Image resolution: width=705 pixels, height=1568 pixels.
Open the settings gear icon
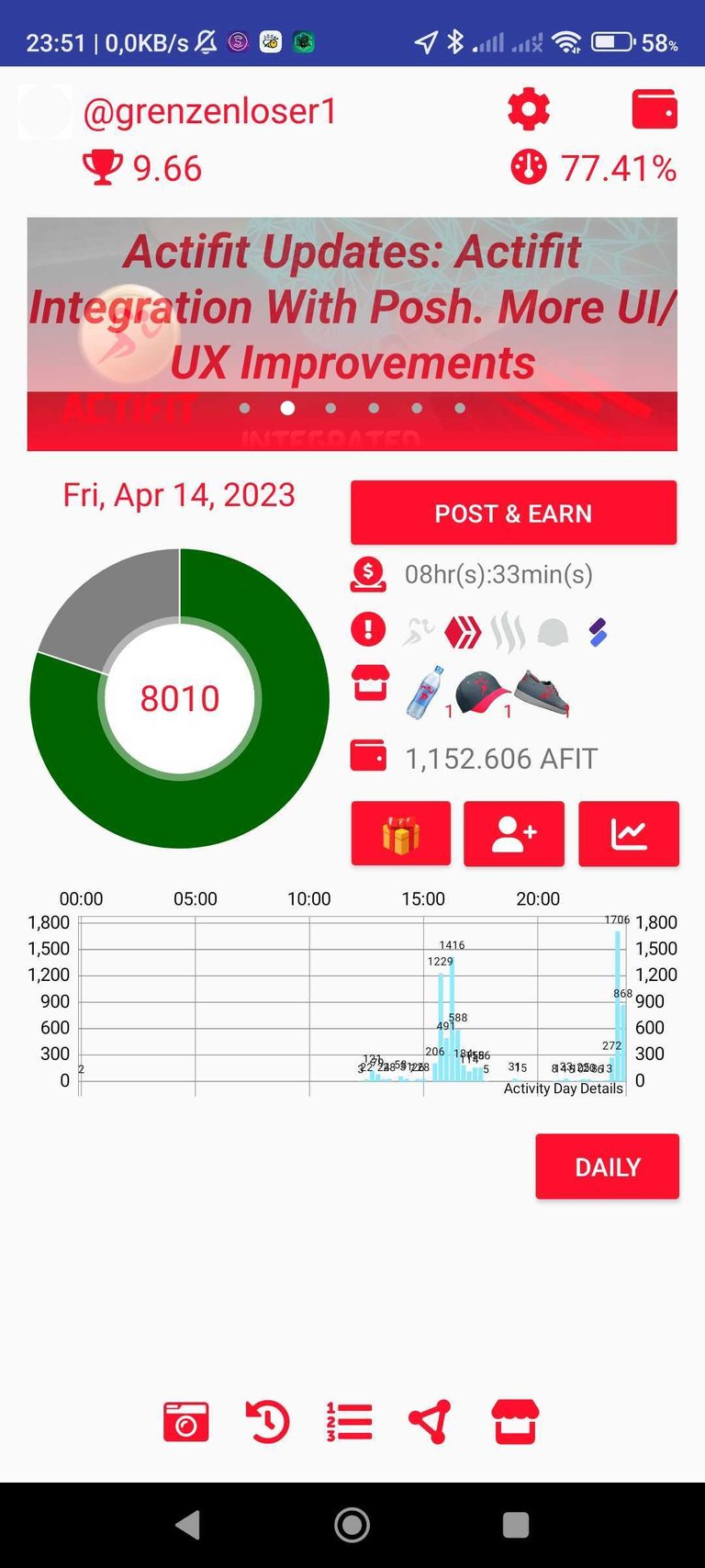[x=529, y=110]
